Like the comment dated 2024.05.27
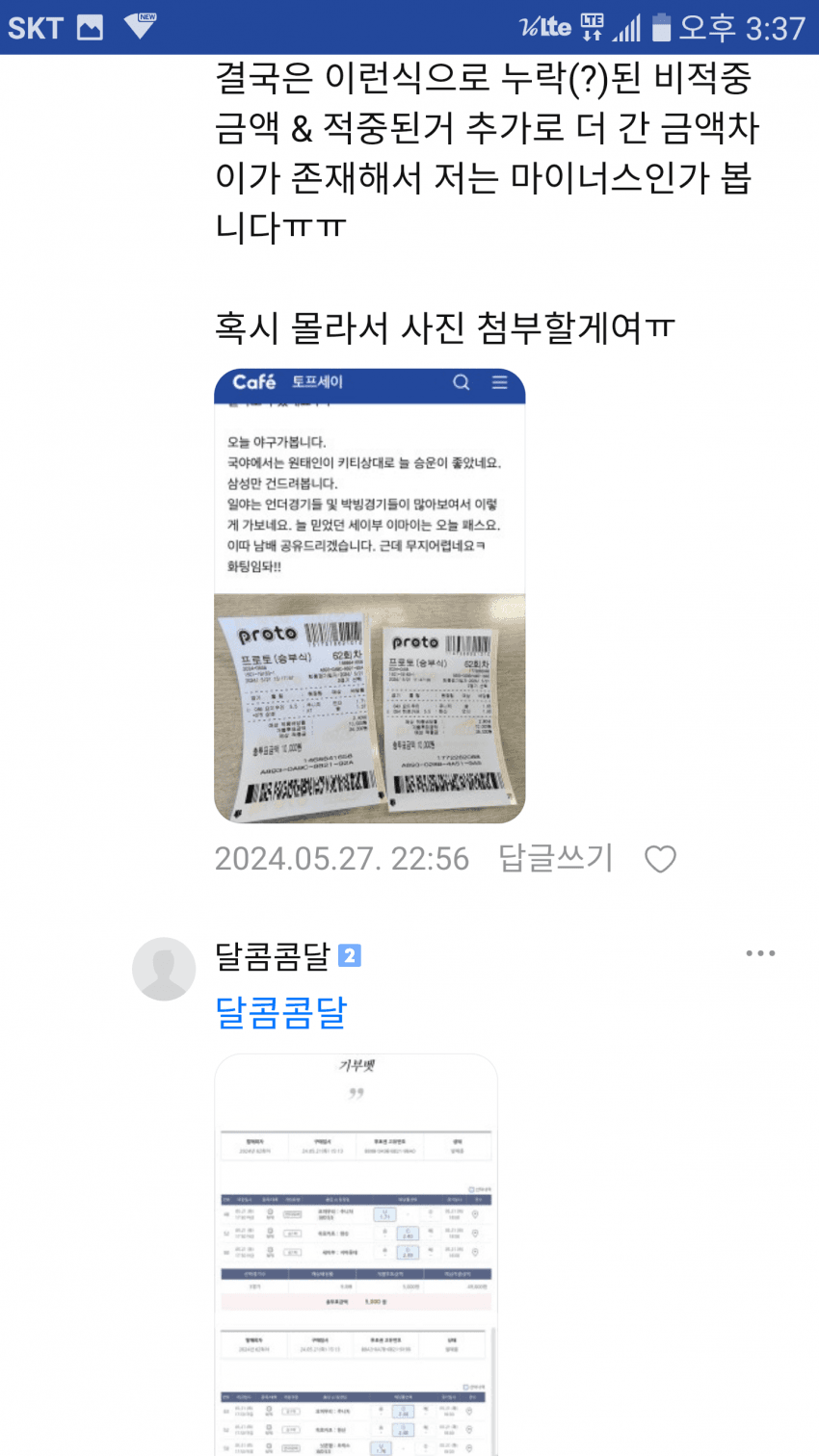819x1456 pixels. click(660, 858)
